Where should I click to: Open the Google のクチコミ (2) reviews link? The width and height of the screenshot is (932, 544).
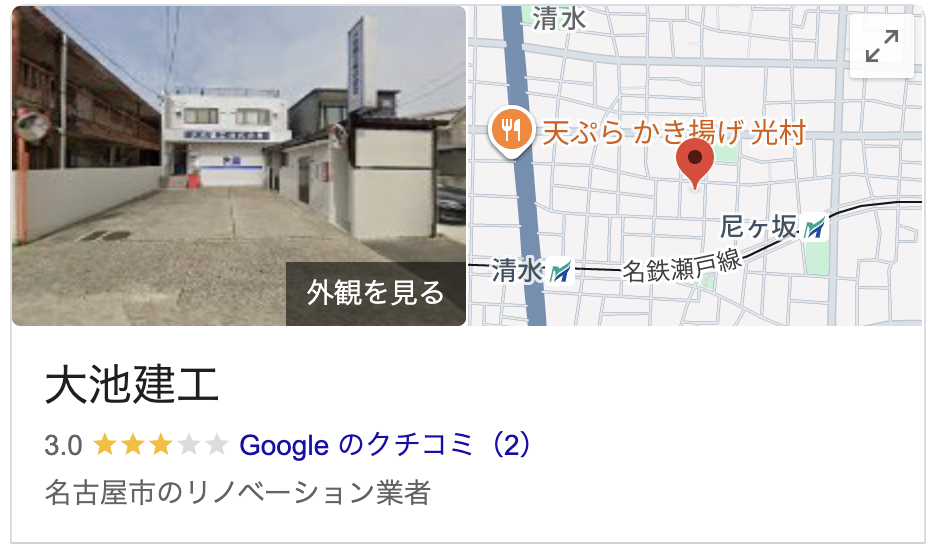[x=386, y=444]
